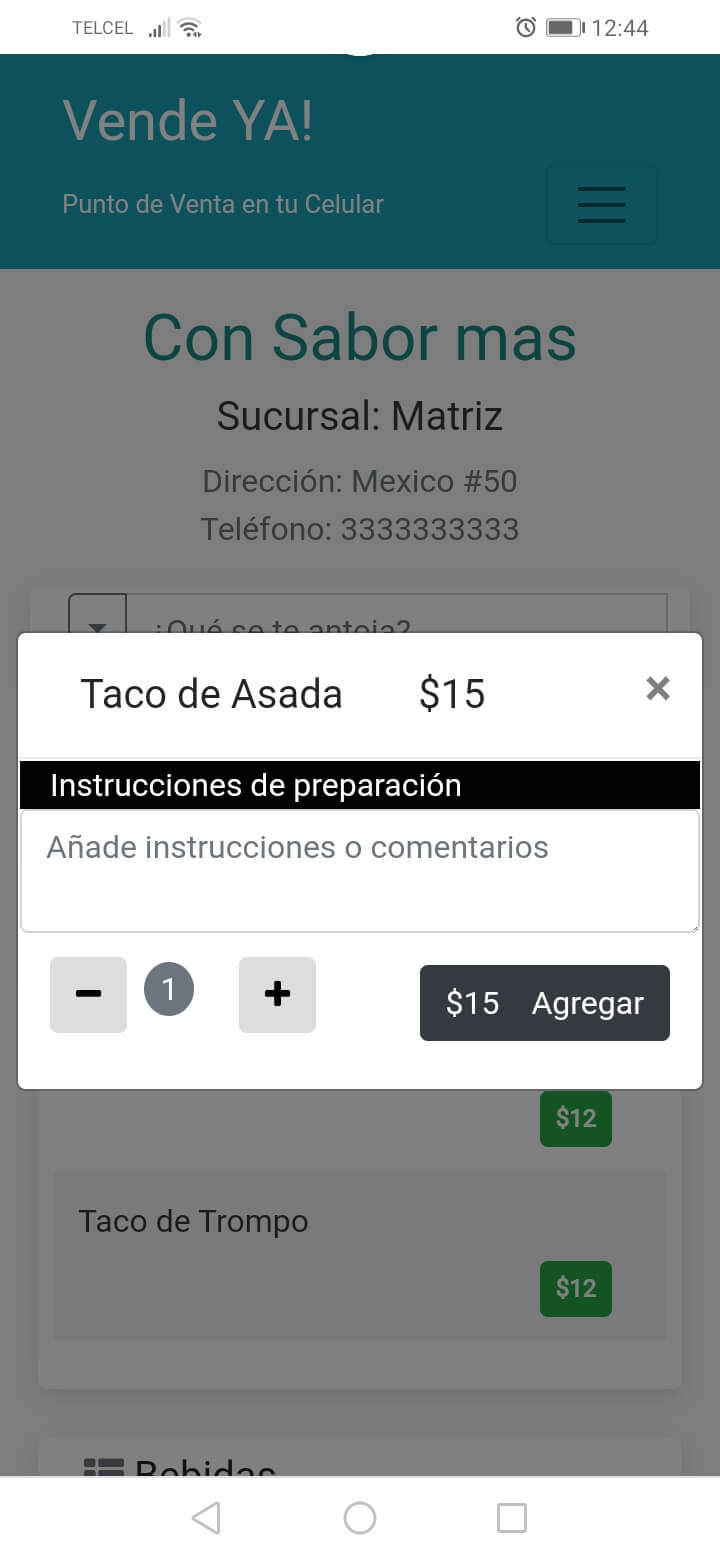Focus the preparation instructions text field
Viewport: 720px width, 1560px height.
point(360,871)
